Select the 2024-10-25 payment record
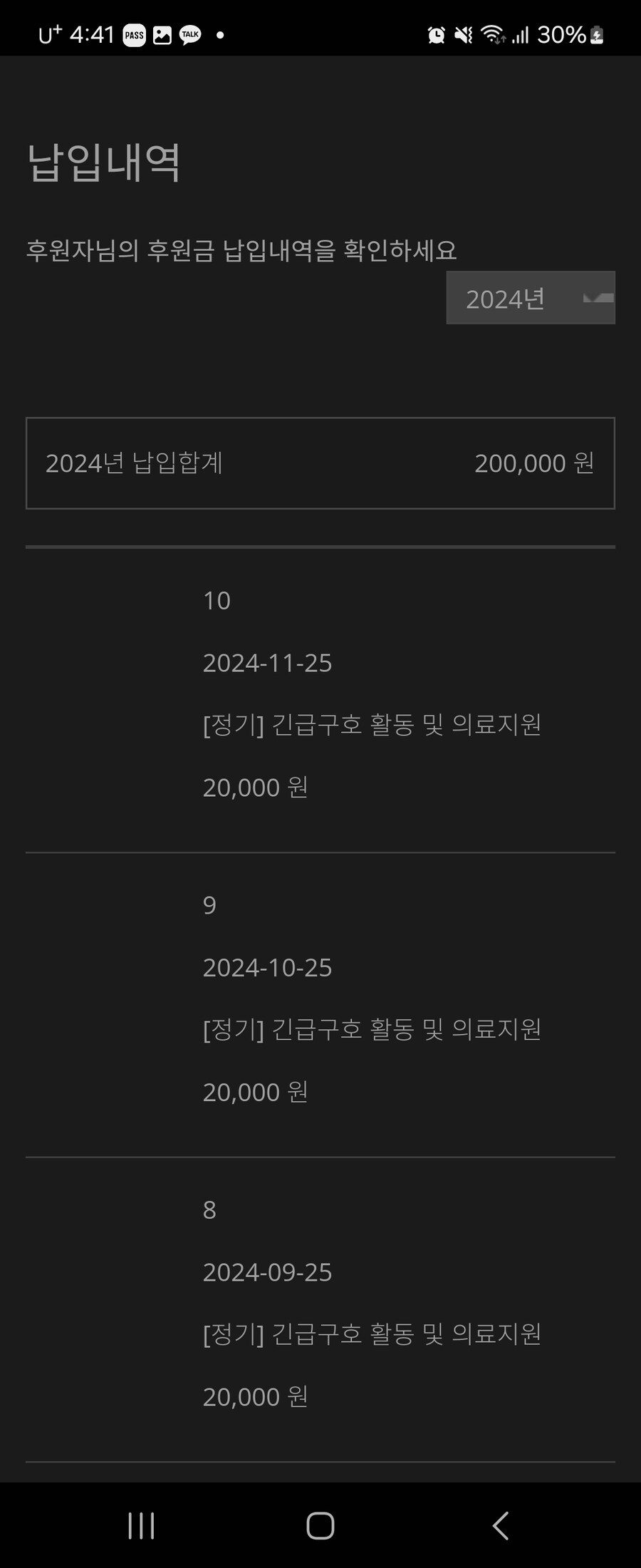The height and width of the screenshot is (1568, 641). click(x=267, y=968)
